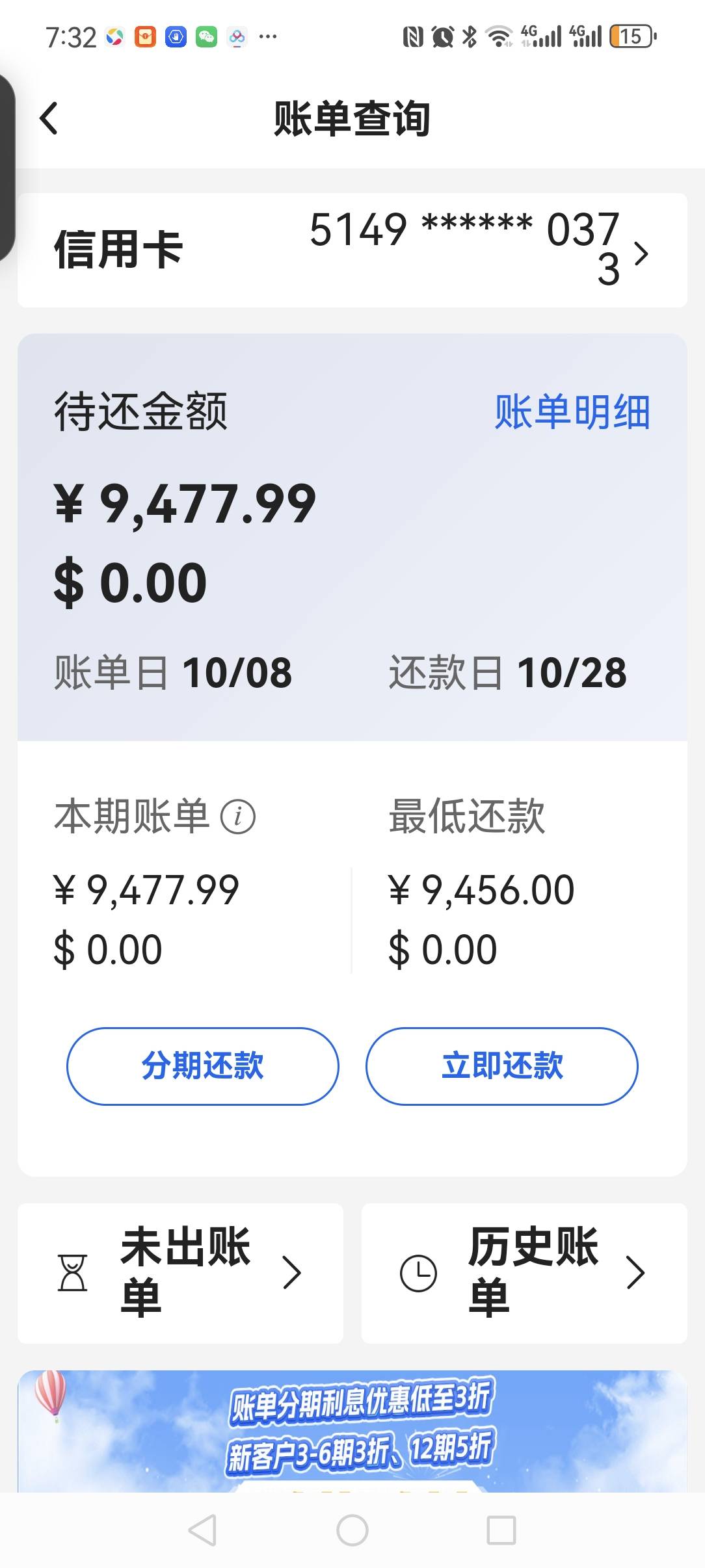Tap the Bluetooth icon in the status bar
Viewport: 705px width, 1568px height.
tap(470, 38)
